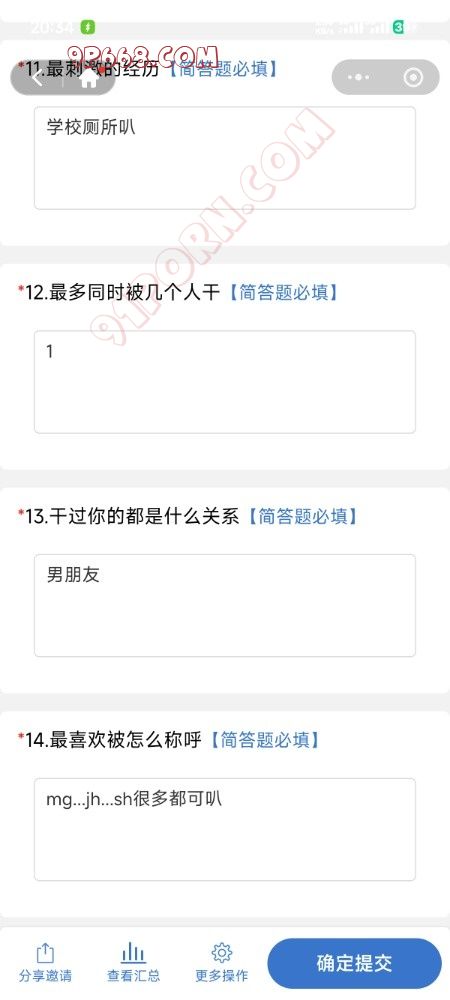Tap the home icon in the capsule

(89, 79)
